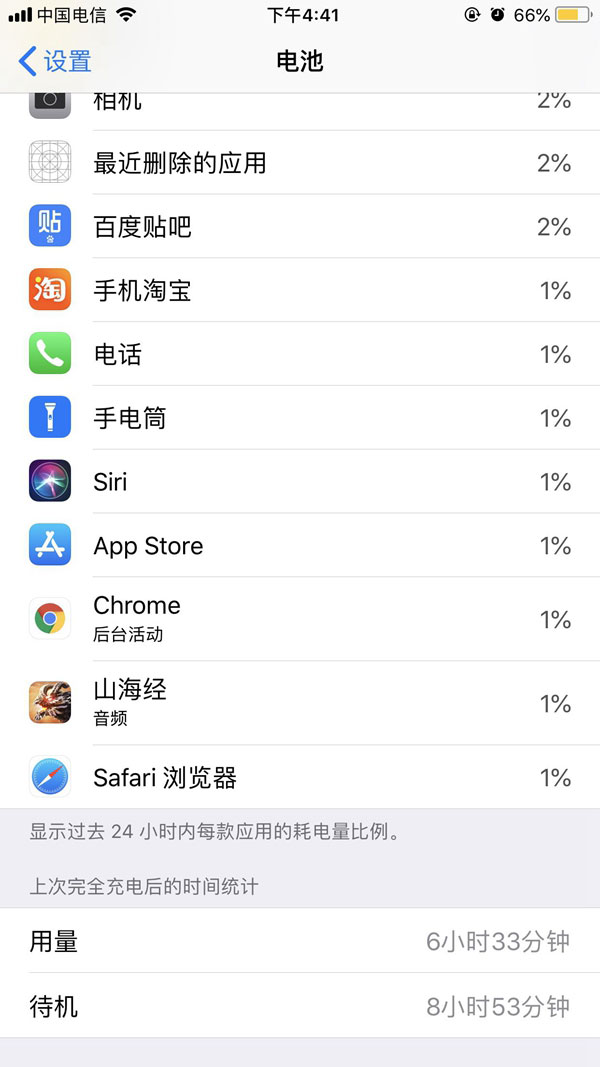
Task: Select the Chrome 后台活动 row
Action: (300, 619)
